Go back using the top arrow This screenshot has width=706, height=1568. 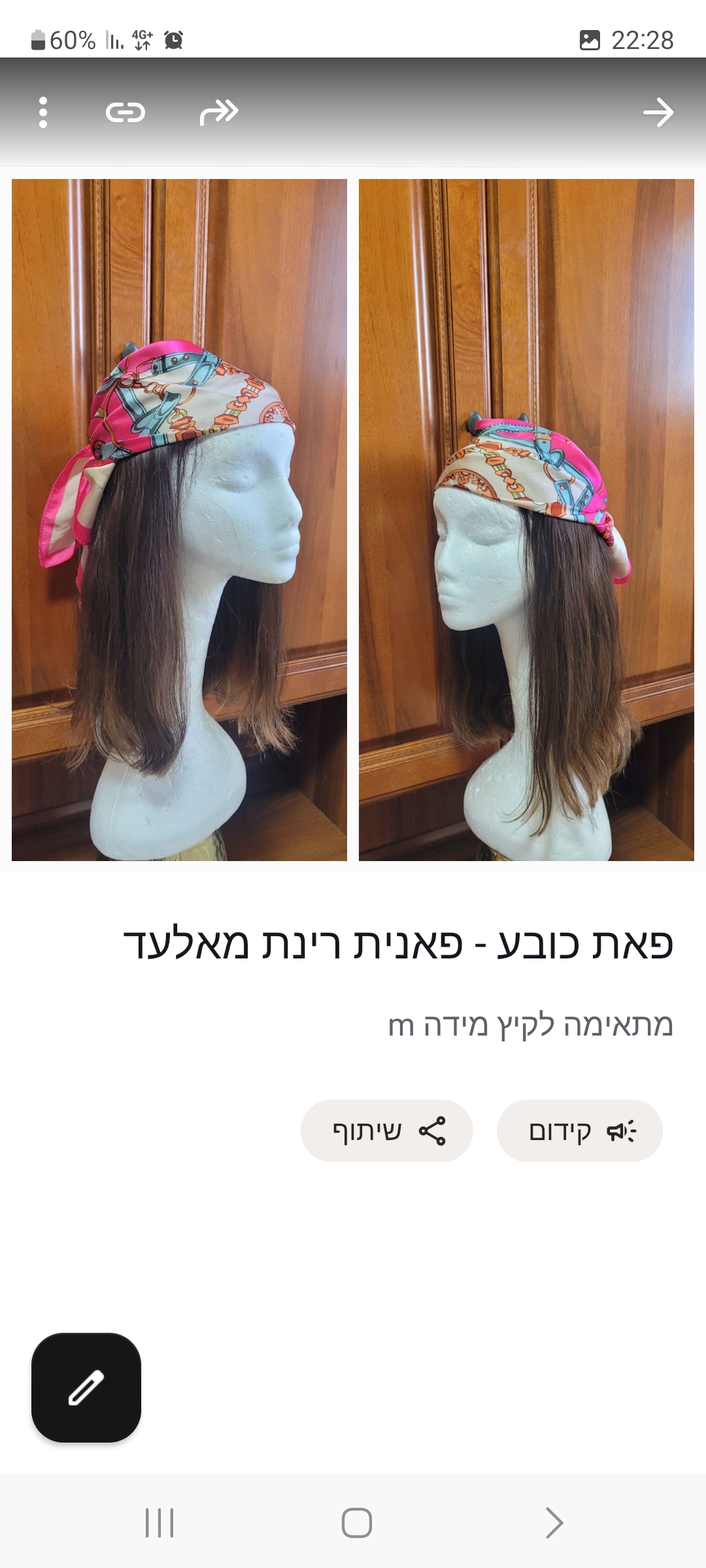(658, 112)
